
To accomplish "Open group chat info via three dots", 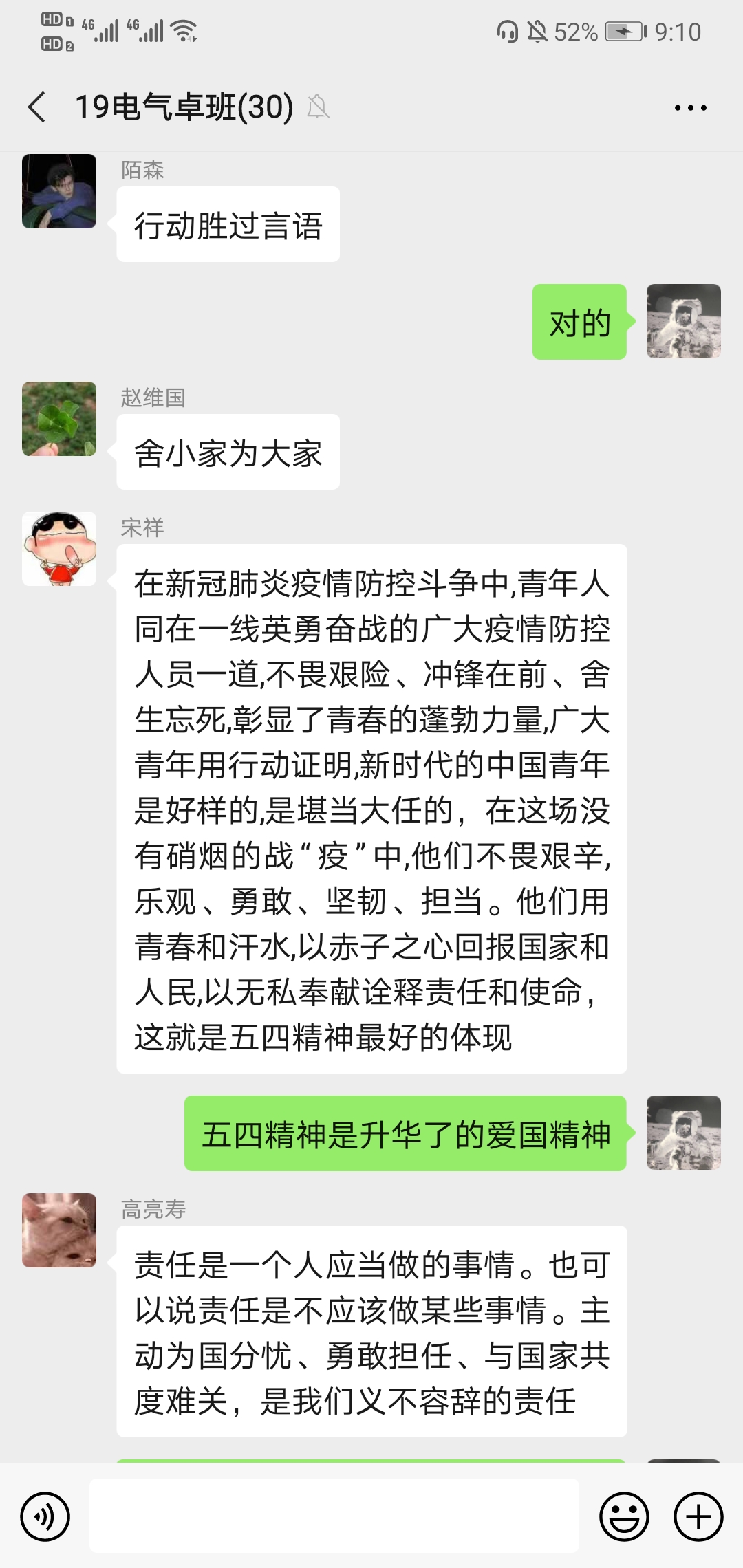I will [690, 108].
